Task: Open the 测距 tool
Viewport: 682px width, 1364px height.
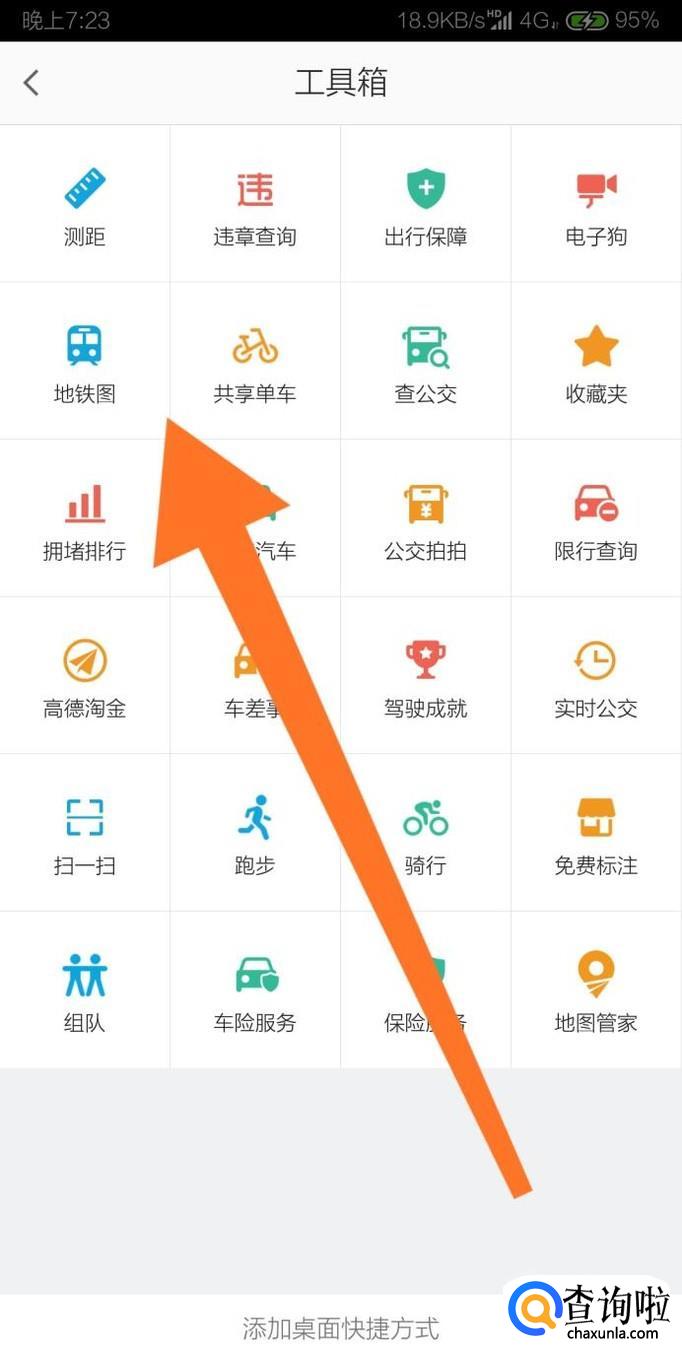Action: (x=85, y=205)
